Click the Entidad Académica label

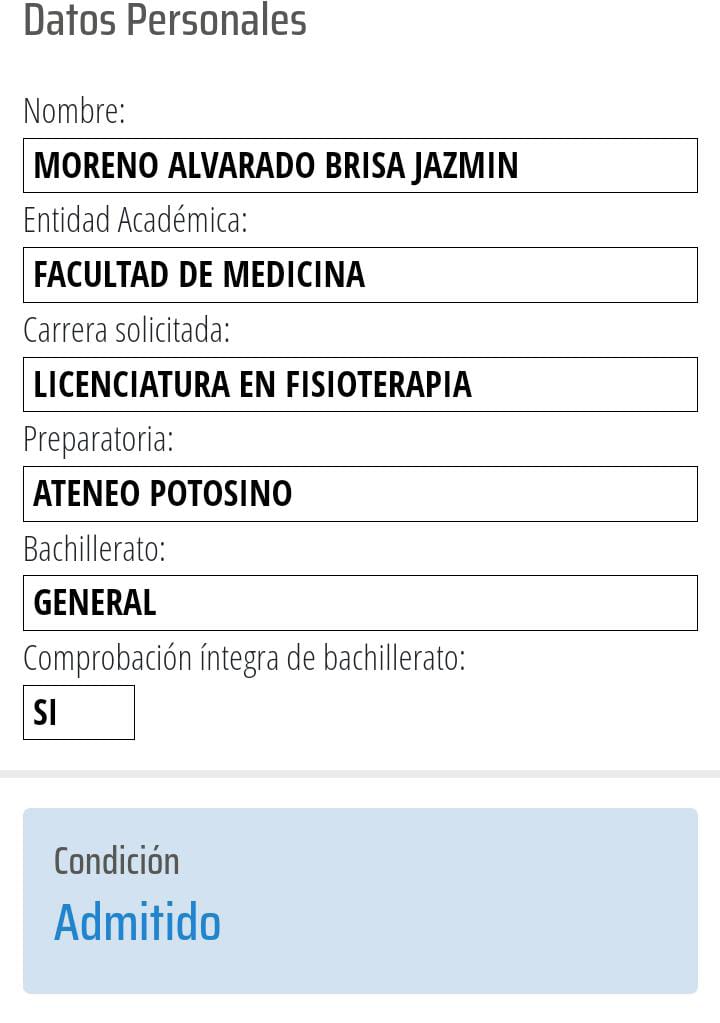pos(138,221)
